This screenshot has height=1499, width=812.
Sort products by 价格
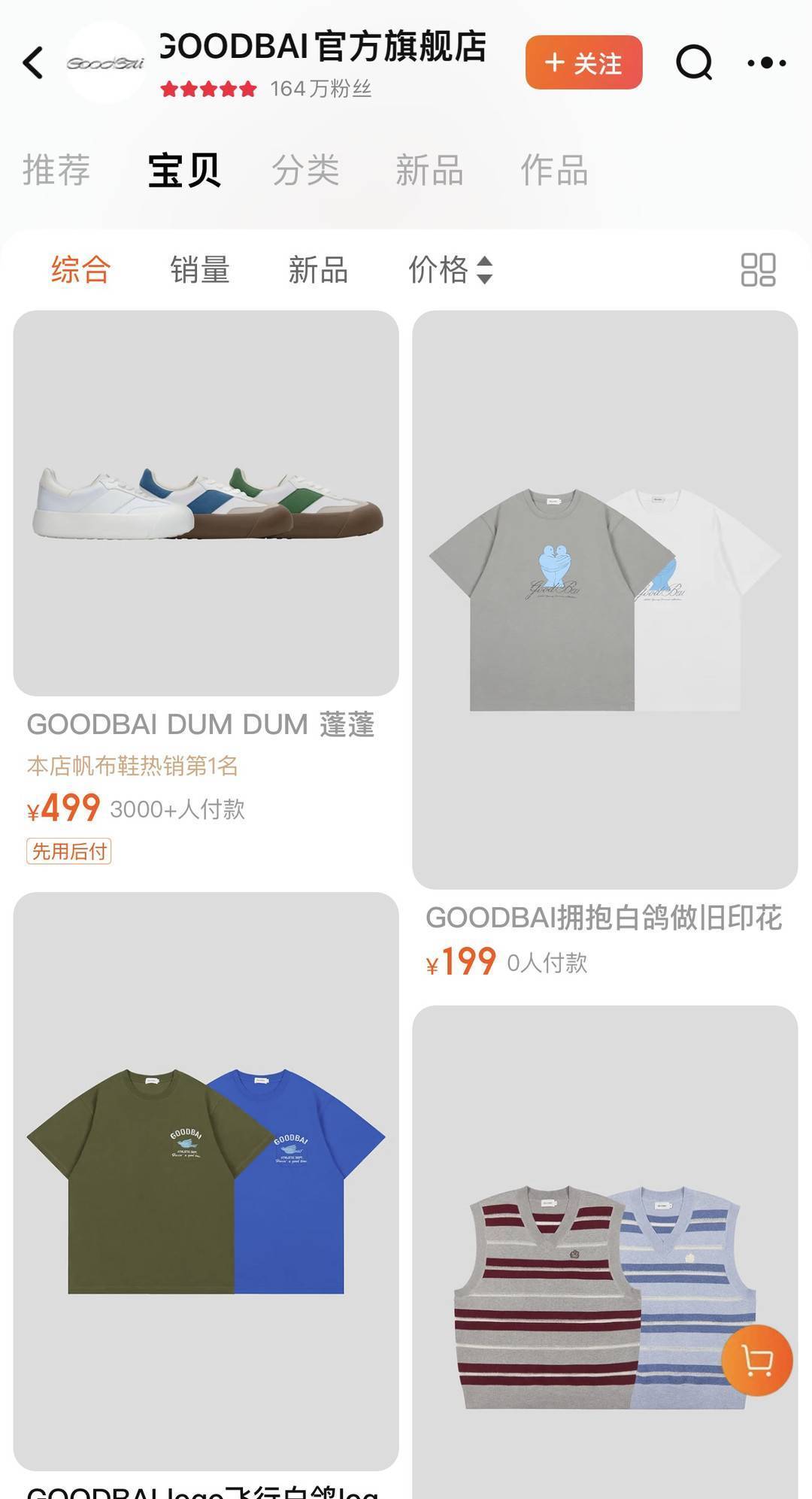pos(450,269)
